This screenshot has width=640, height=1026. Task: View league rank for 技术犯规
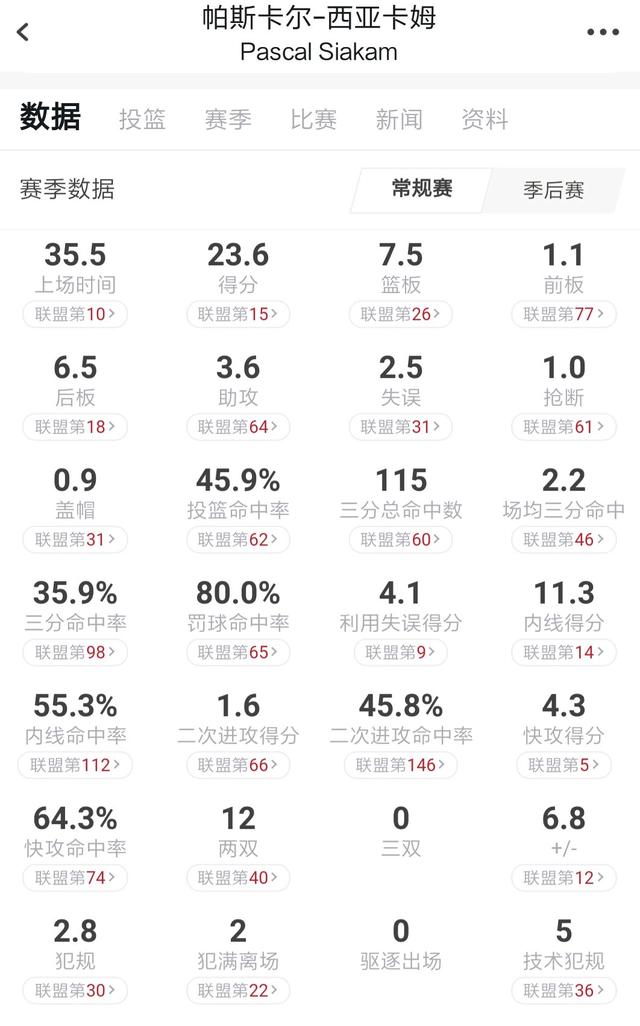(x=563, y=990)
